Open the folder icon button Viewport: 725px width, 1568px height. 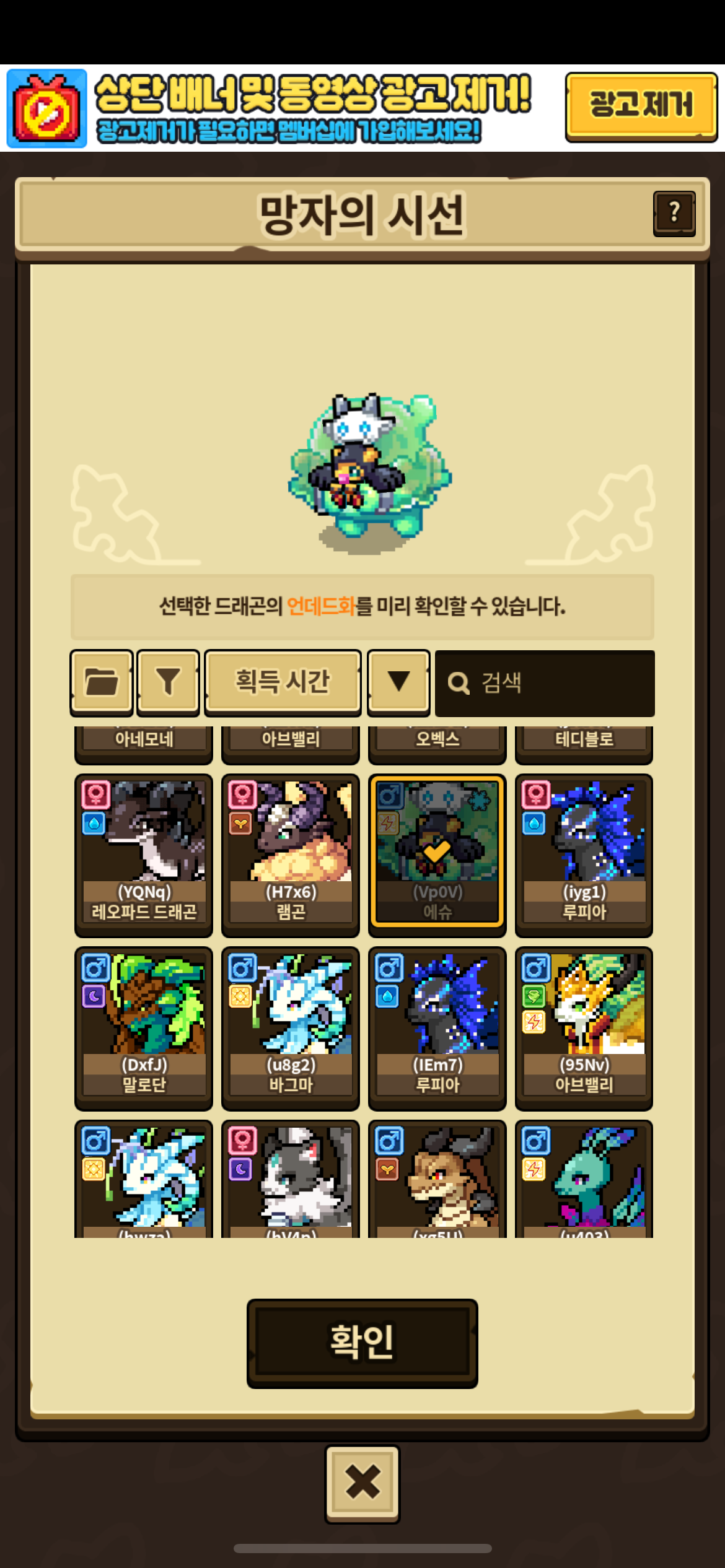pyautogui.click(x=102, y=682)
